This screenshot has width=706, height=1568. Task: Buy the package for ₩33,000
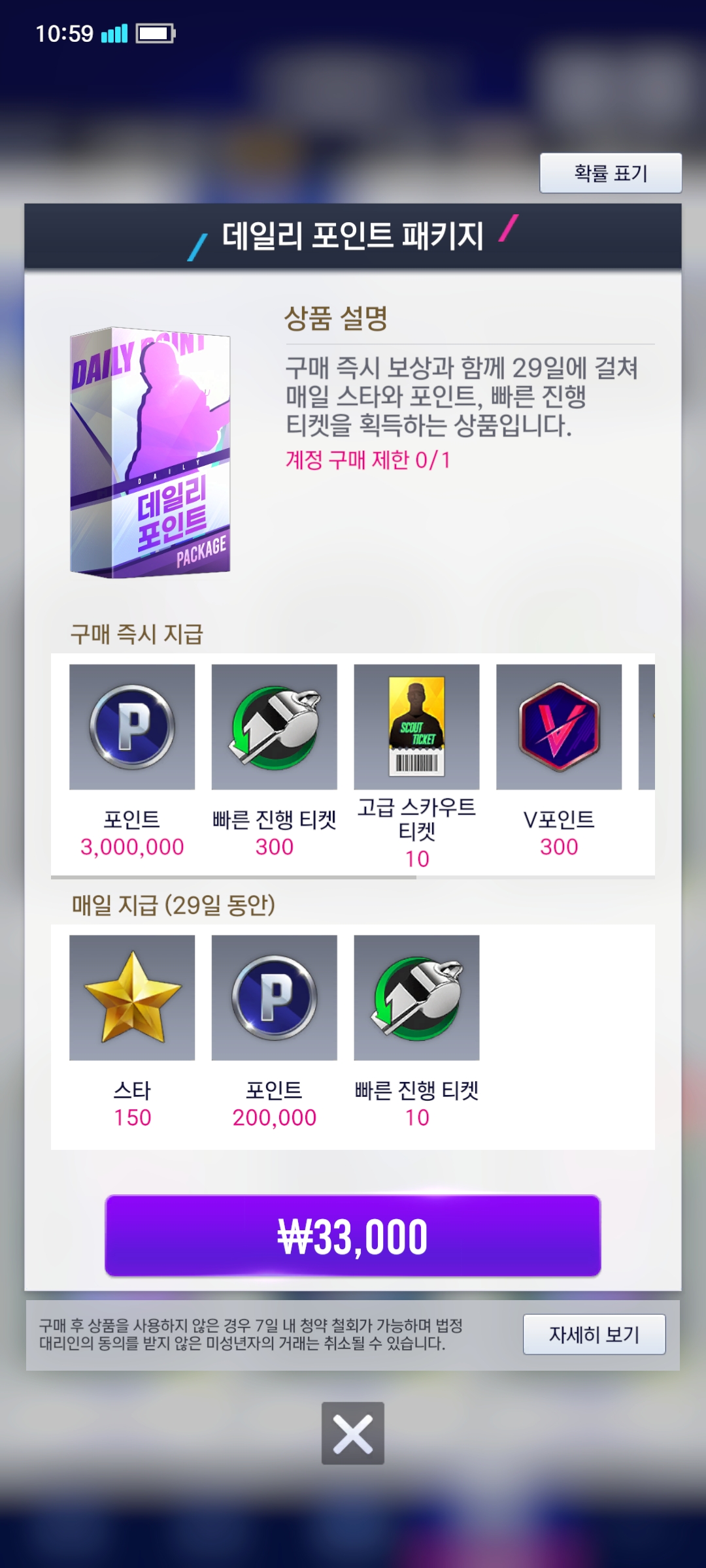tap(353, 1236)
